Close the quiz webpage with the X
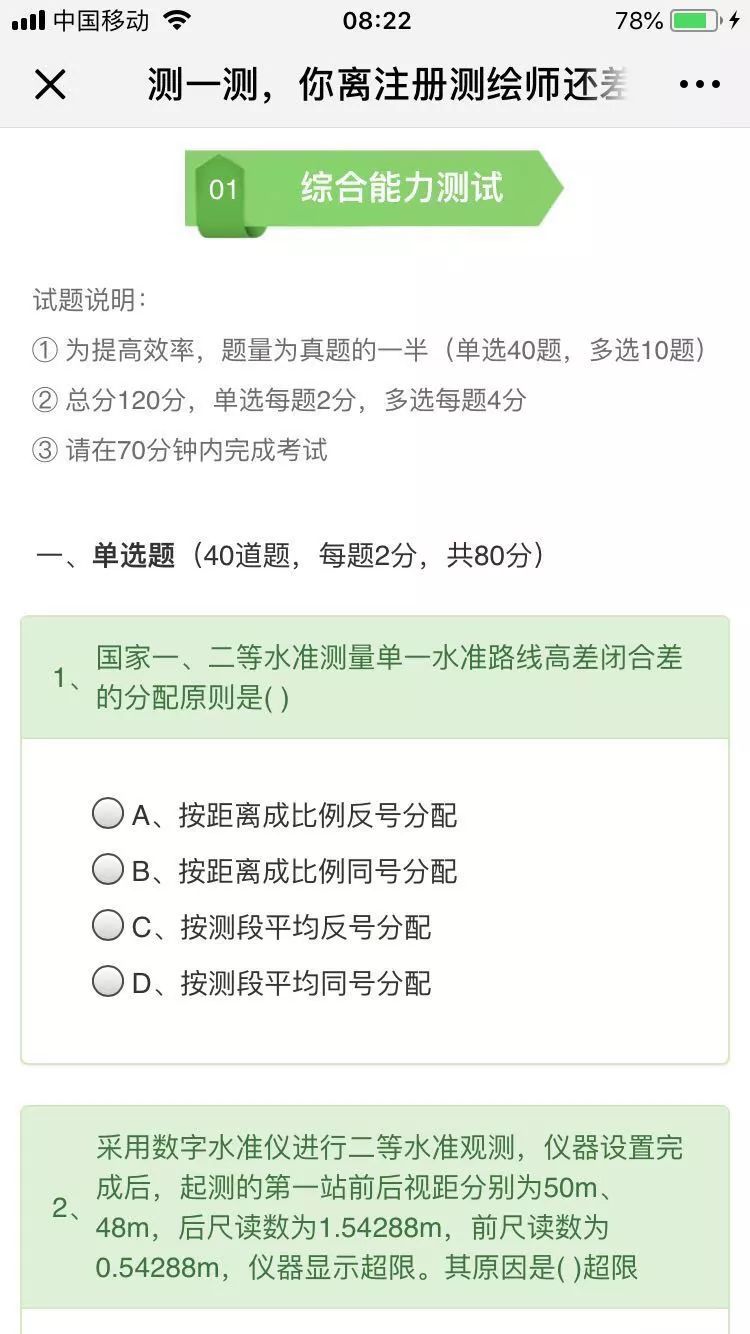750x1334 pixels. pyautogui.click(x=50, y=85)
